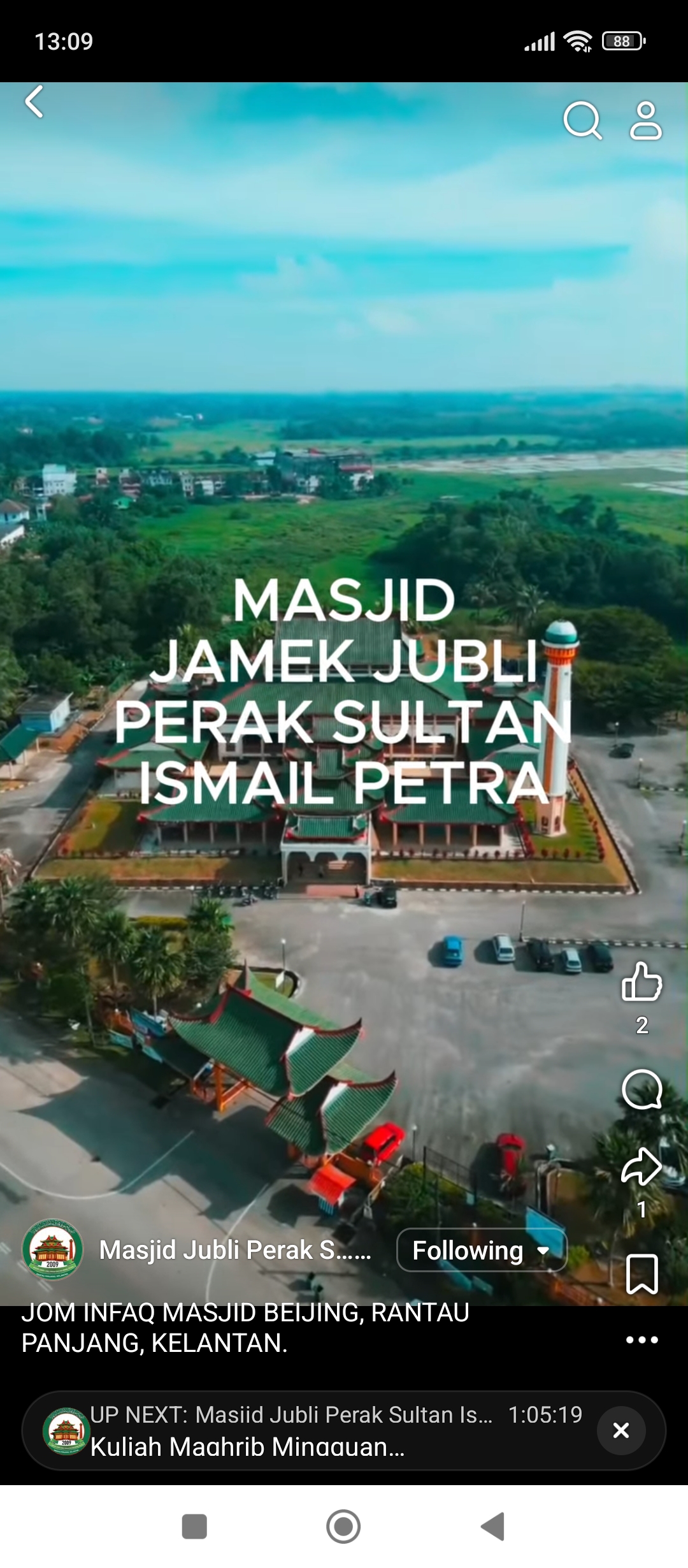Open the comments on this video
Image resolution: width=688 pixels, height=1568 pixels.
[641, 1089]
